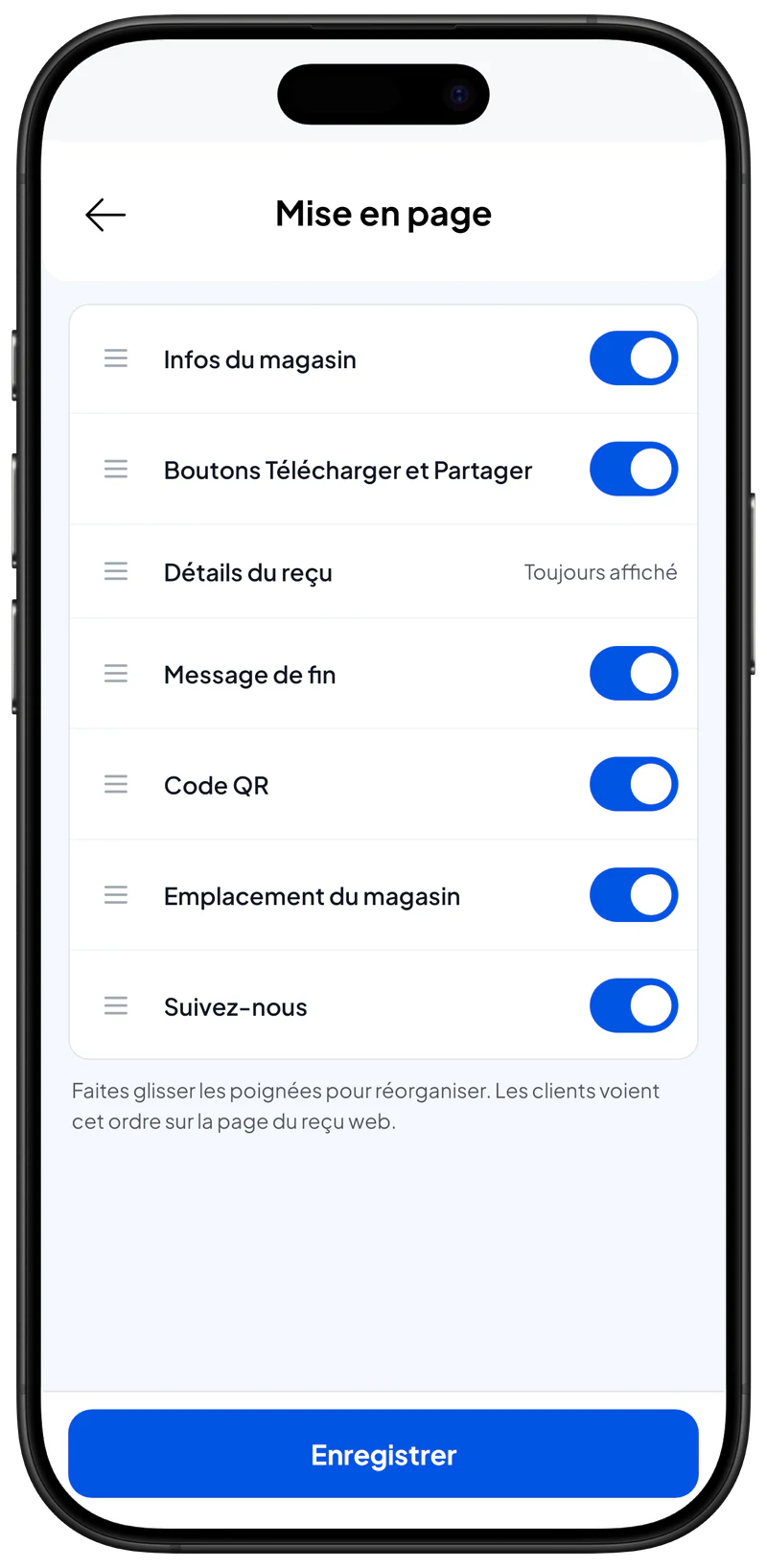Turn off Boutons Télécharger et Partager

[x=634, y=469]
